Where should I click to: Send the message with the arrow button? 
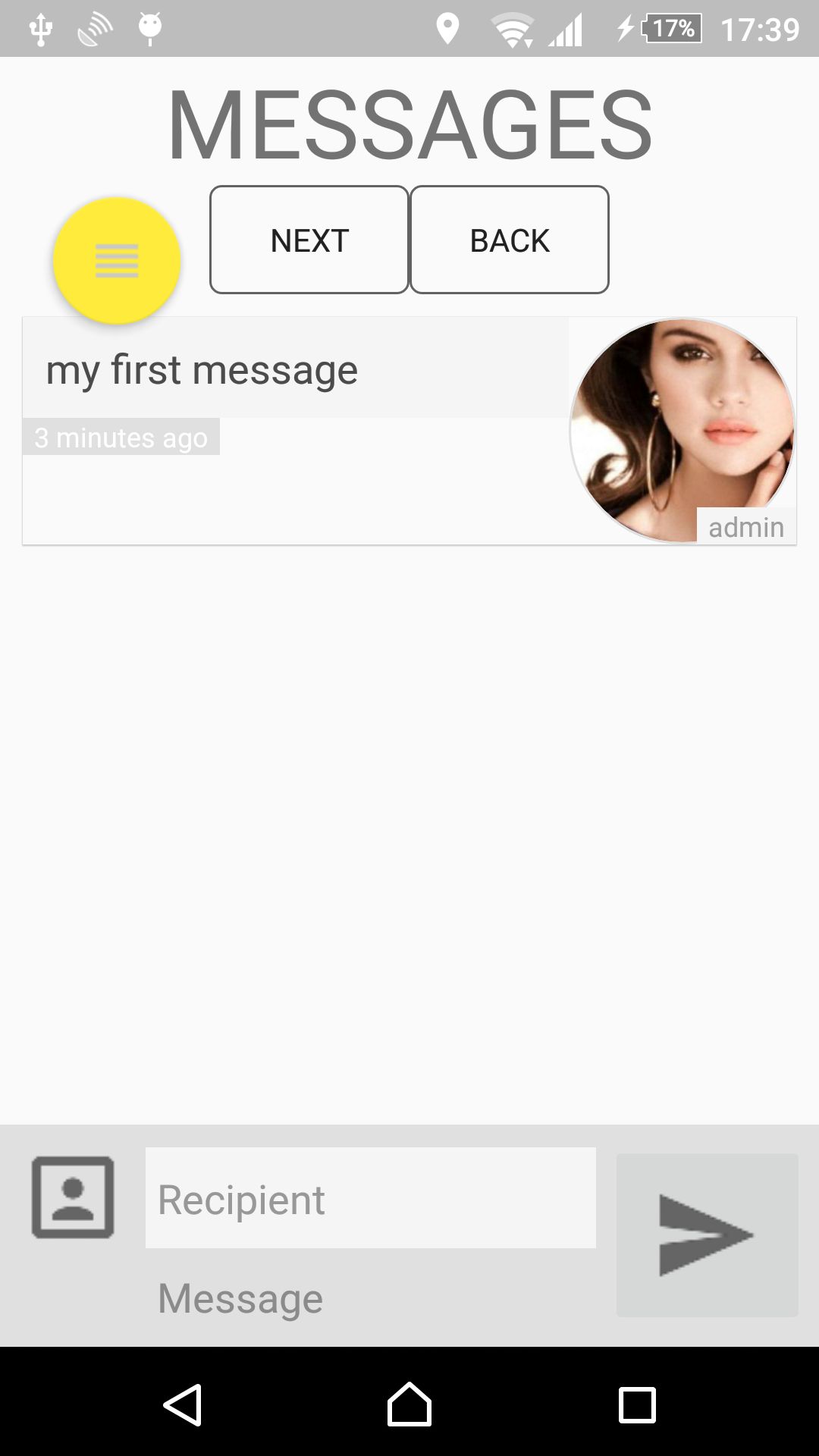pyautogui.click(x=707, y=1235)
